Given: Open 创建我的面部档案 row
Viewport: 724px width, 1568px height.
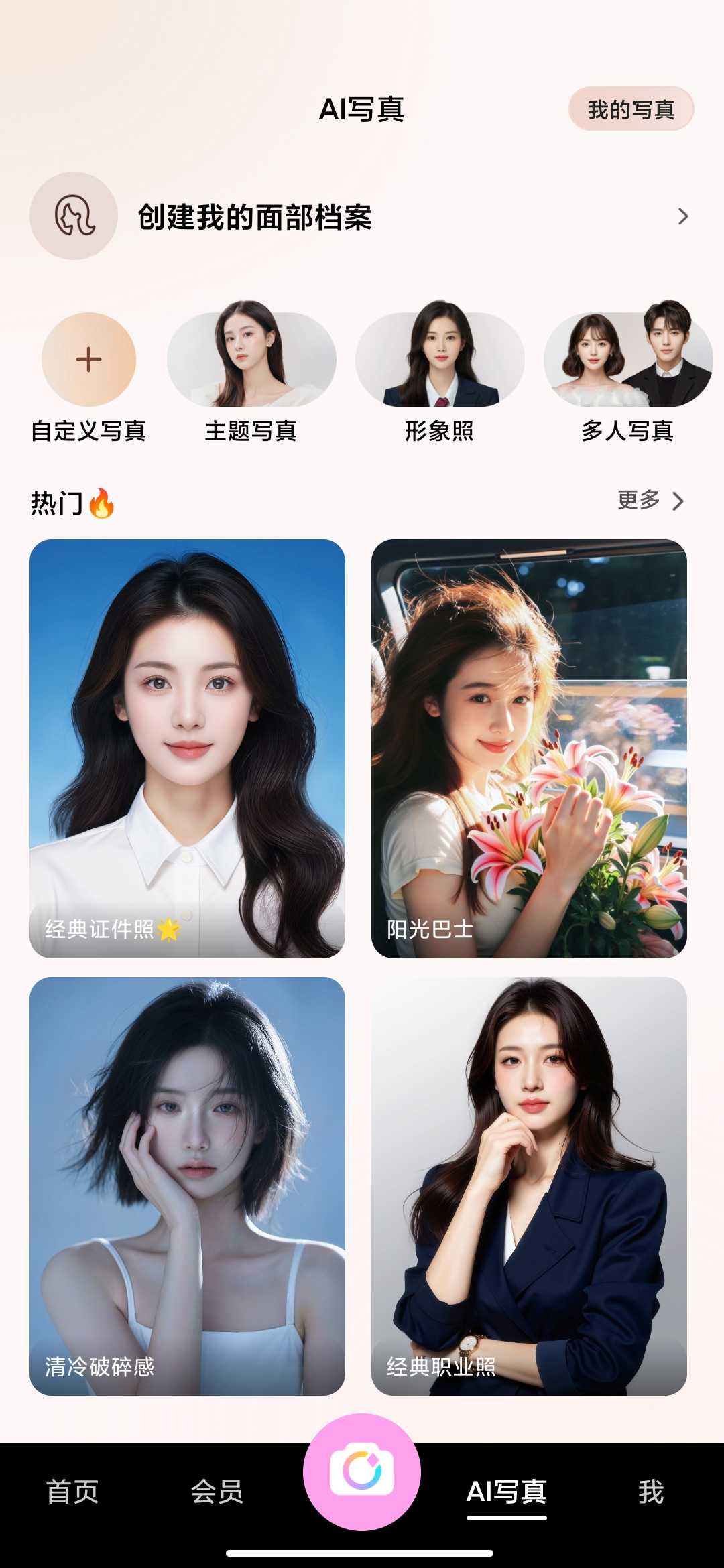Looking at the screenshot, I should 361,216.
